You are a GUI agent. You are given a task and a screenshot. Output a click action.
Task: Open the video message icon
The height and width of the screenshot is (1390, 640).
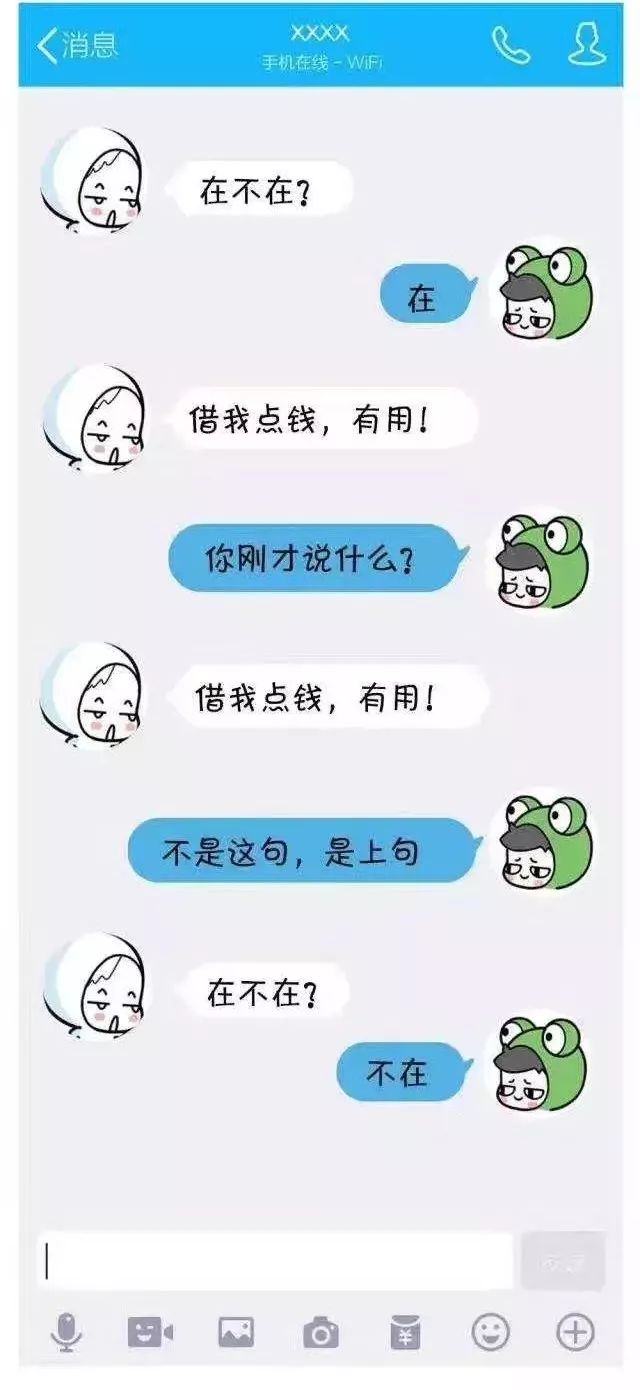tap(150, 1332)
